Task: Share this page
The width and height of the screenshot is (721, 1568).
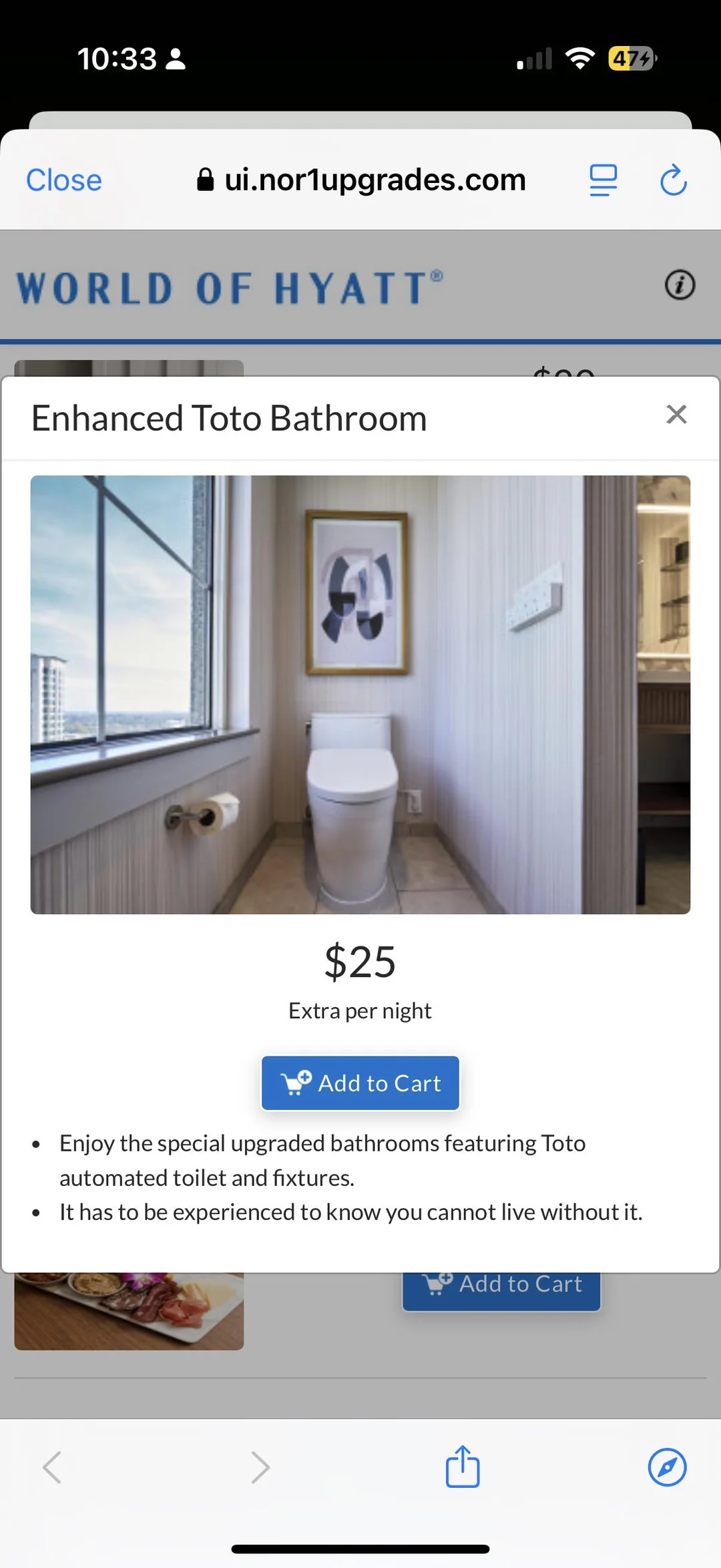Action: (x=463, y=1466)
